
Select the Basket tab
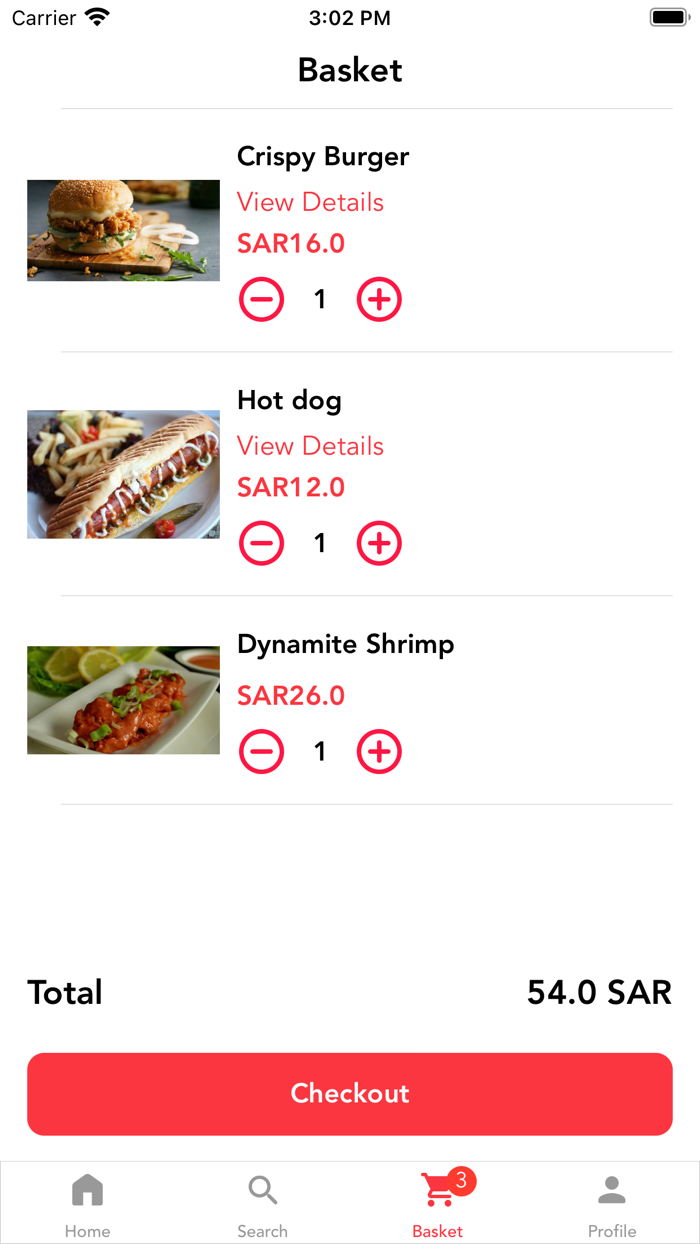click(438, 1203)
